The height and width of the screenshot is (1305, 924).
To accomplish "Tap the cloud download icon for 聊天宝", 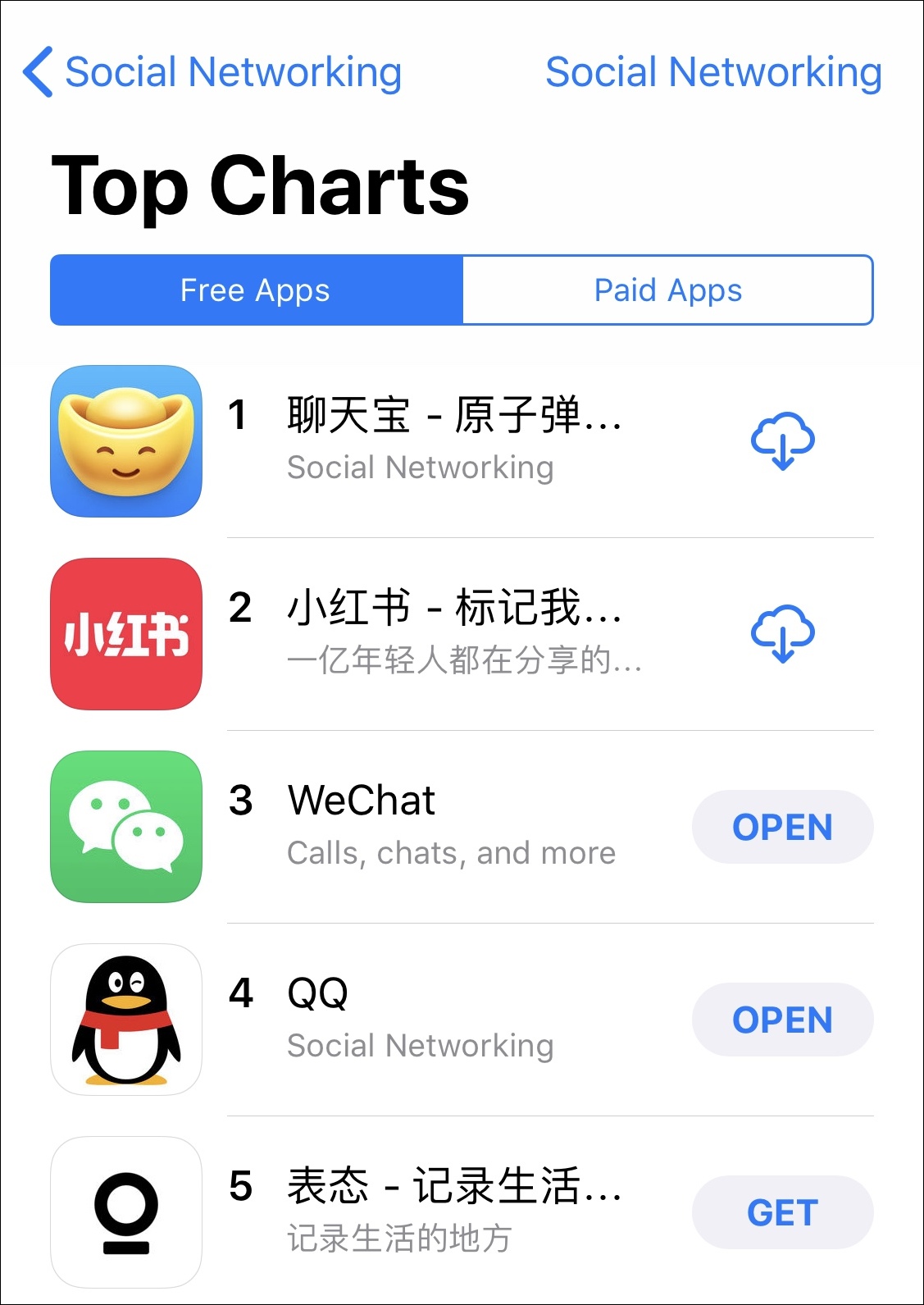I will [x=783, y=440].
